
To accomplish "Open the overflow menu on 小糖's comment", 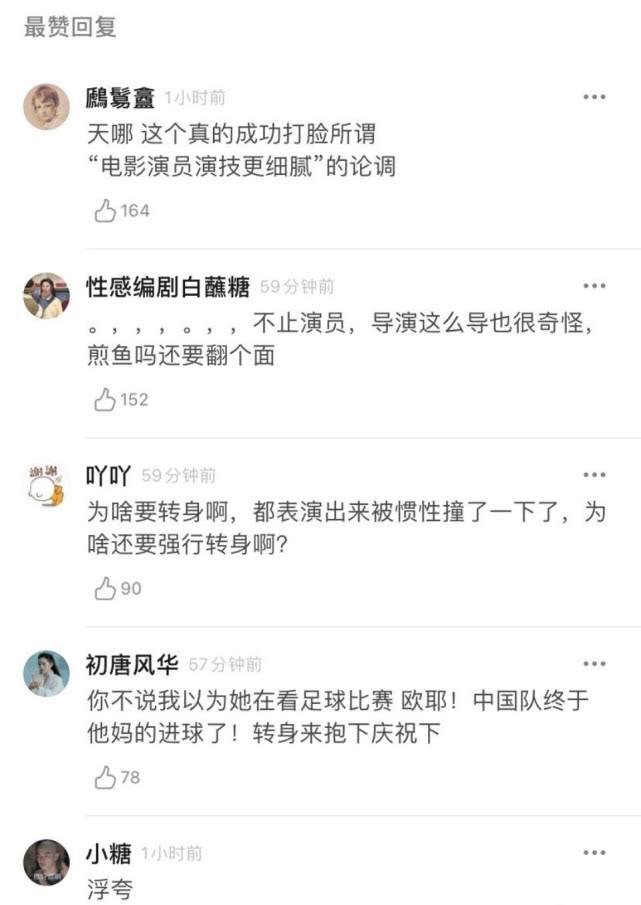I will tap(594, 853).
